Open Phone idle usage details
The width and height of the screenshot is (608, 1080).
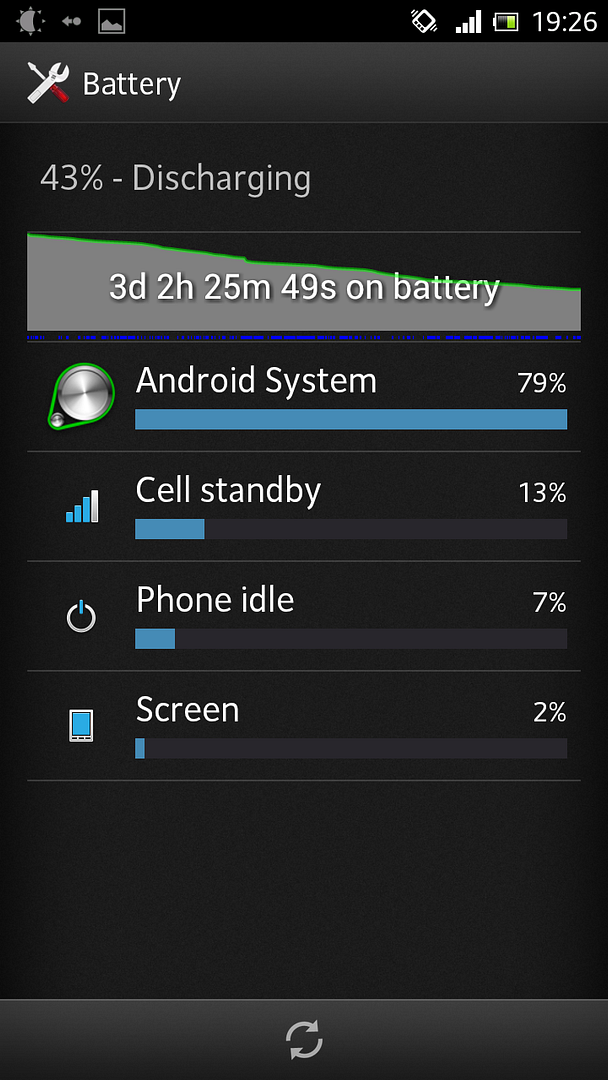point(304,616)
